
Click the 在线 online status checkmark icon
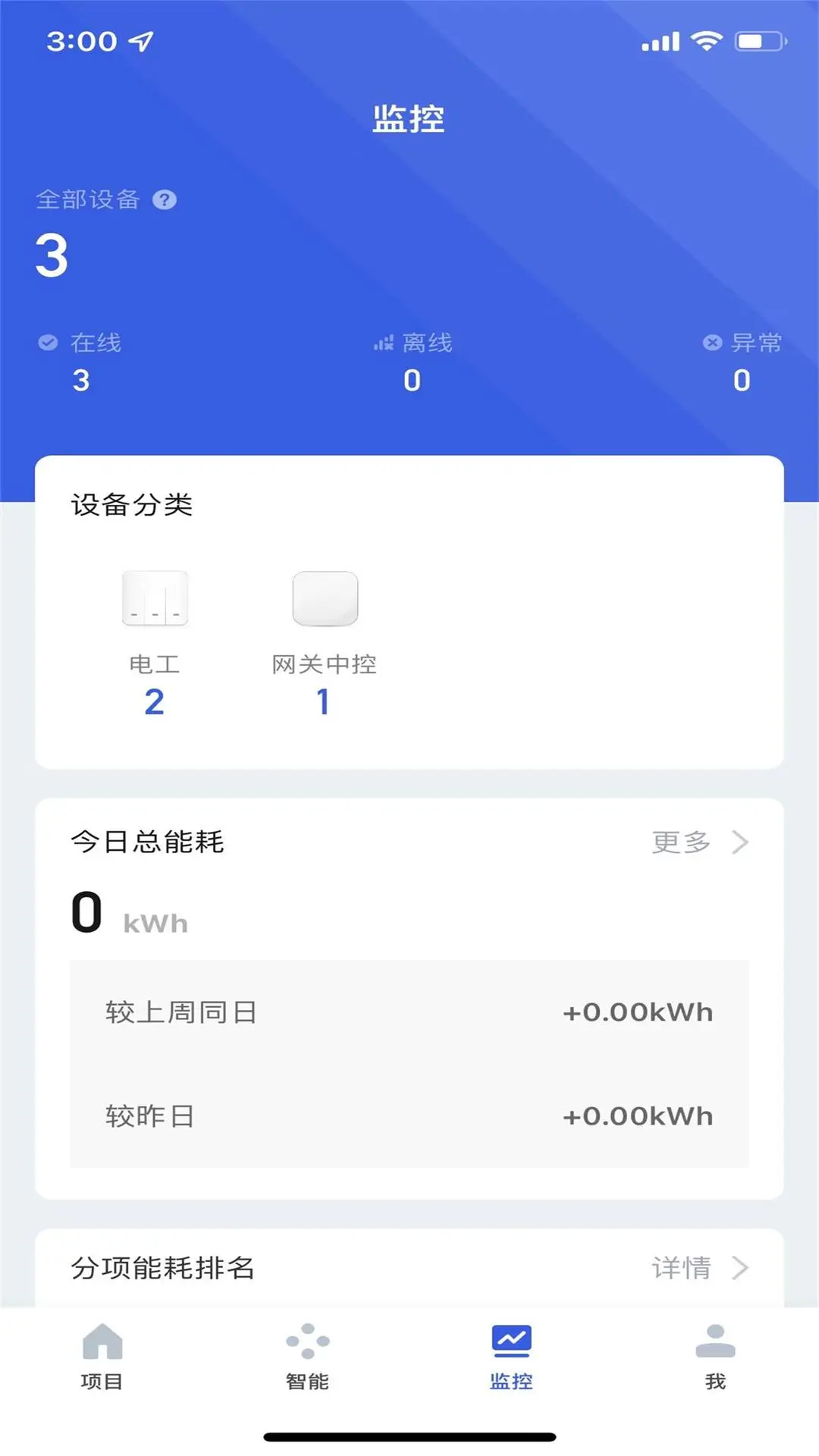pyautogui.click(x=47, y=342)
